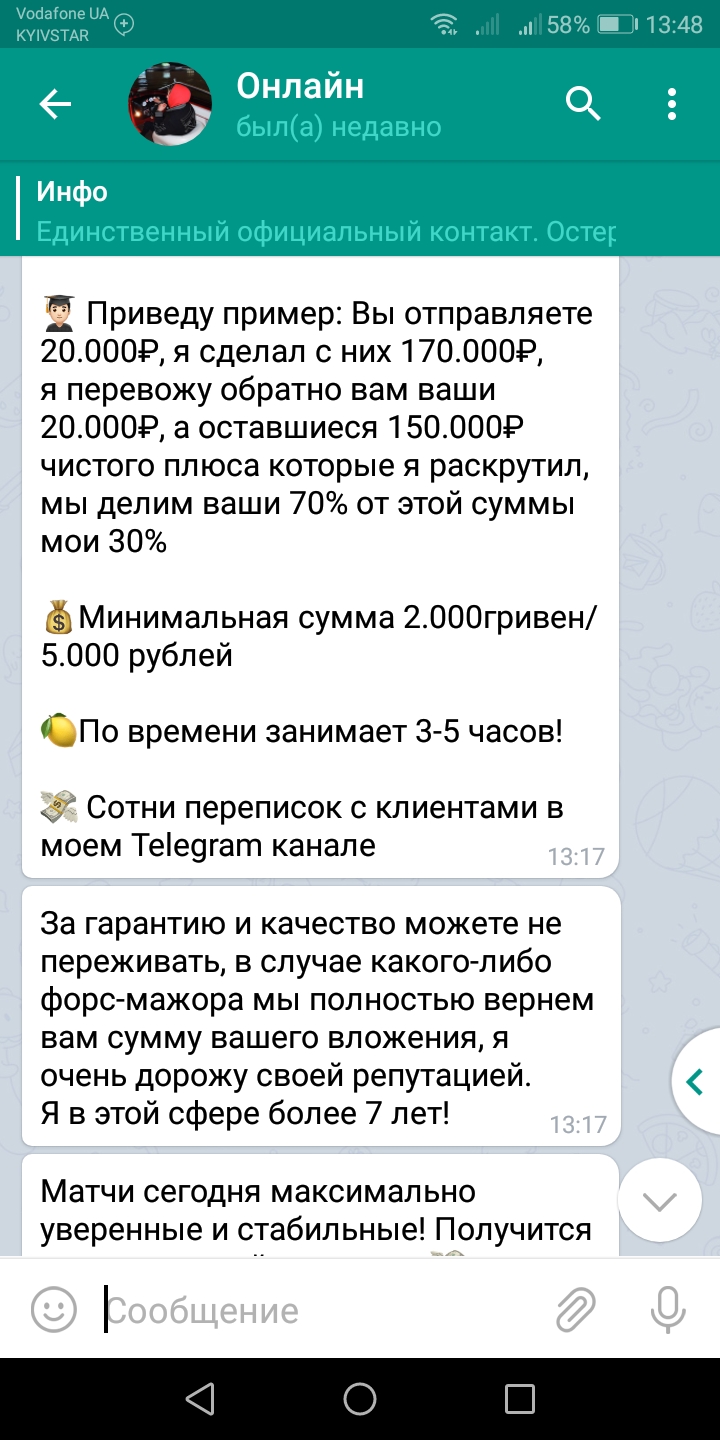Record a voice message with microphone
The width and height of the screenshot is (720, 1440).
click(x=668, y=1310)
